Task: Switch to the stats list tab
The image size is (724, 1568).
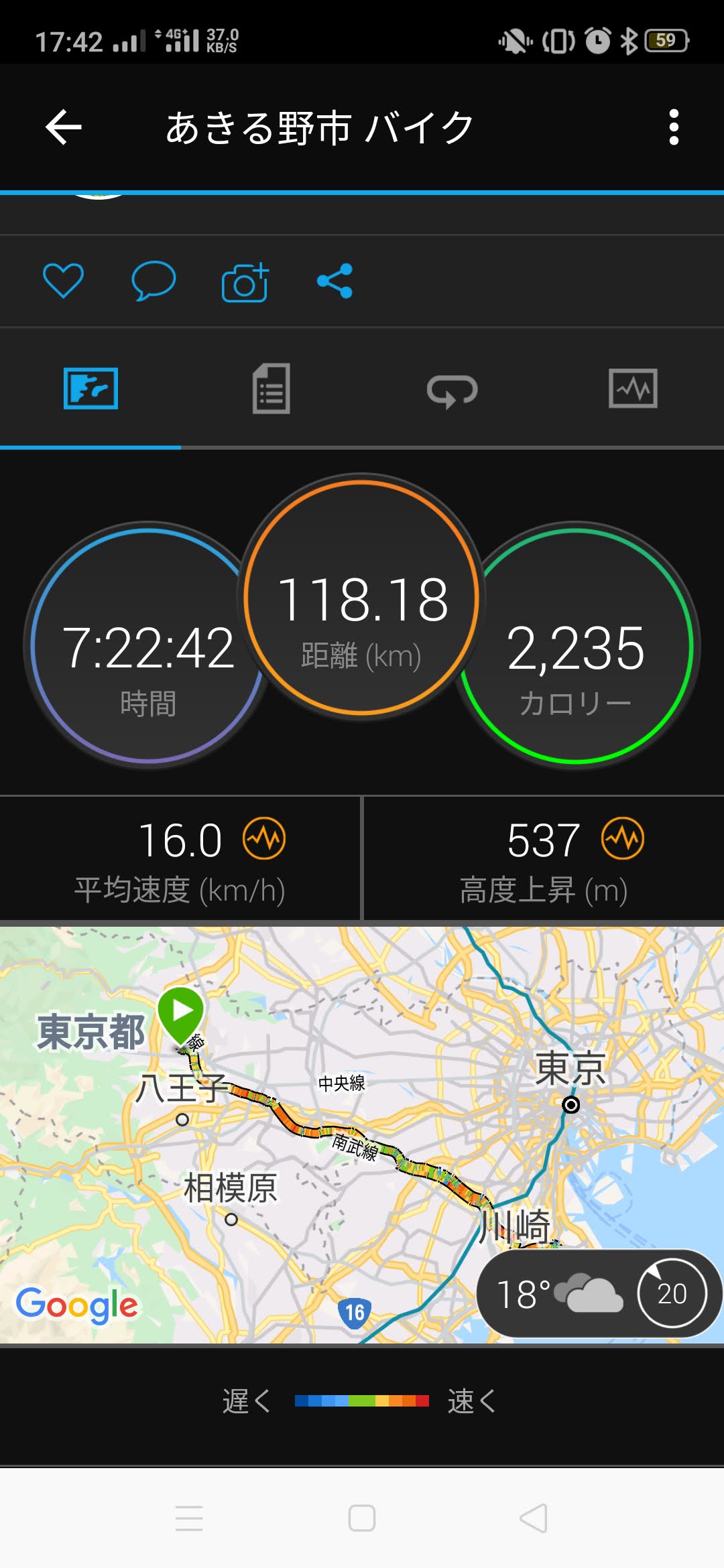Action: click(x=271, y=389)
